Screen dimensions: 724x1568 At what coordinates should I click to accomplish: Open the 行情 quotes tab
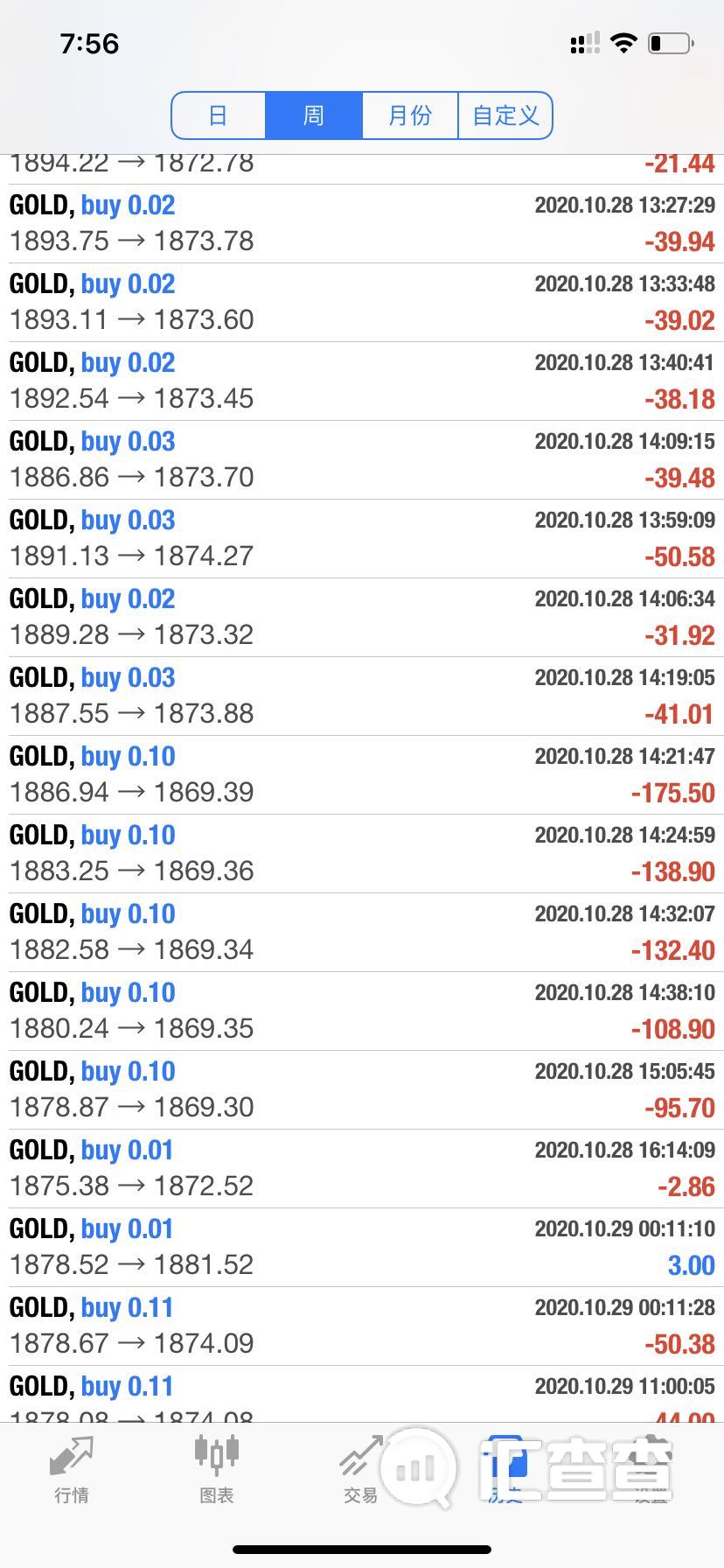click(x=72, y=1469)
